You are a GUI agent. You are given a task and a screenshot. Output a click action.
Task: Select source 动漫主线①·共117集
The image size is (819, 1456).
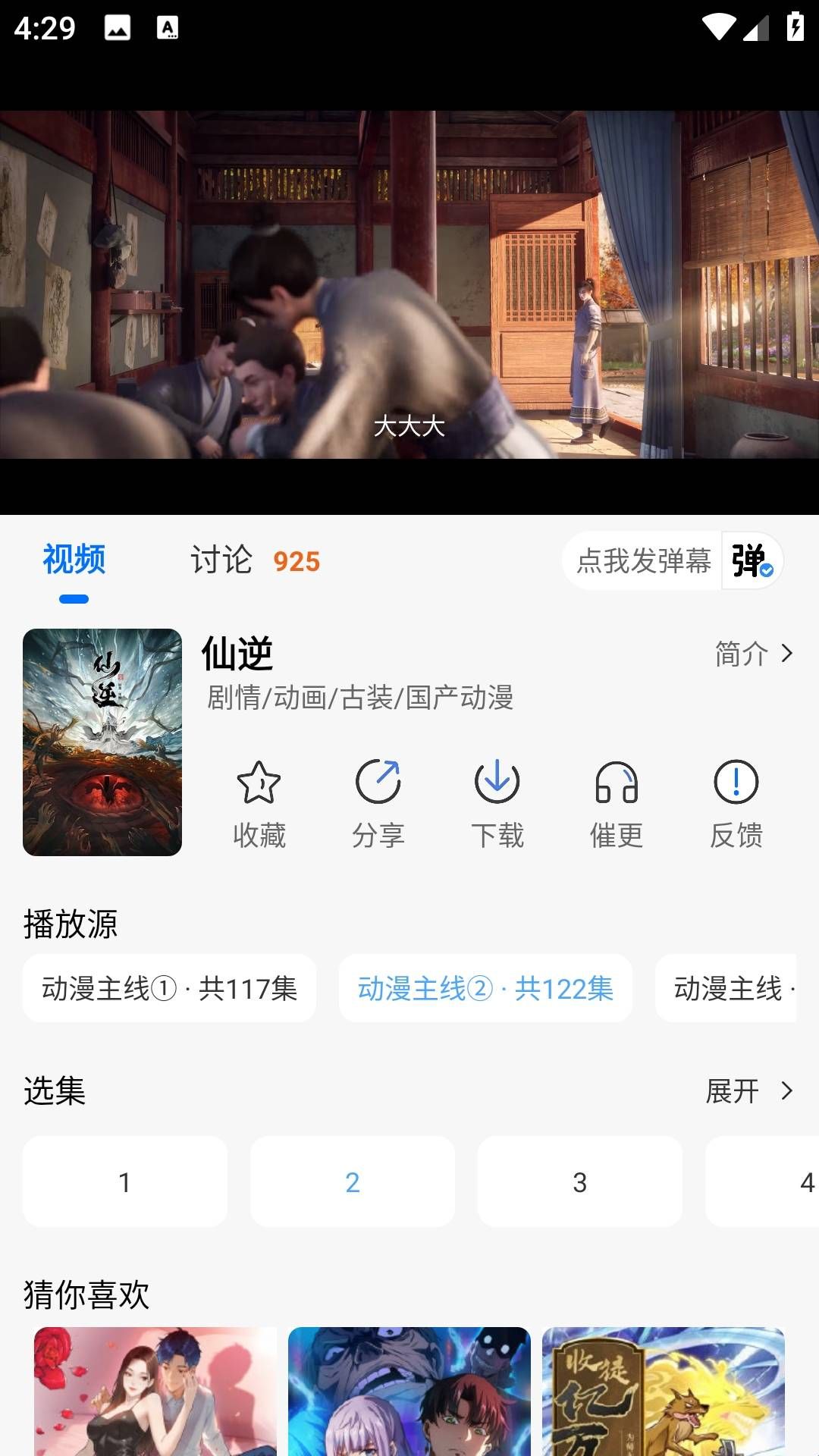[170, 988]
